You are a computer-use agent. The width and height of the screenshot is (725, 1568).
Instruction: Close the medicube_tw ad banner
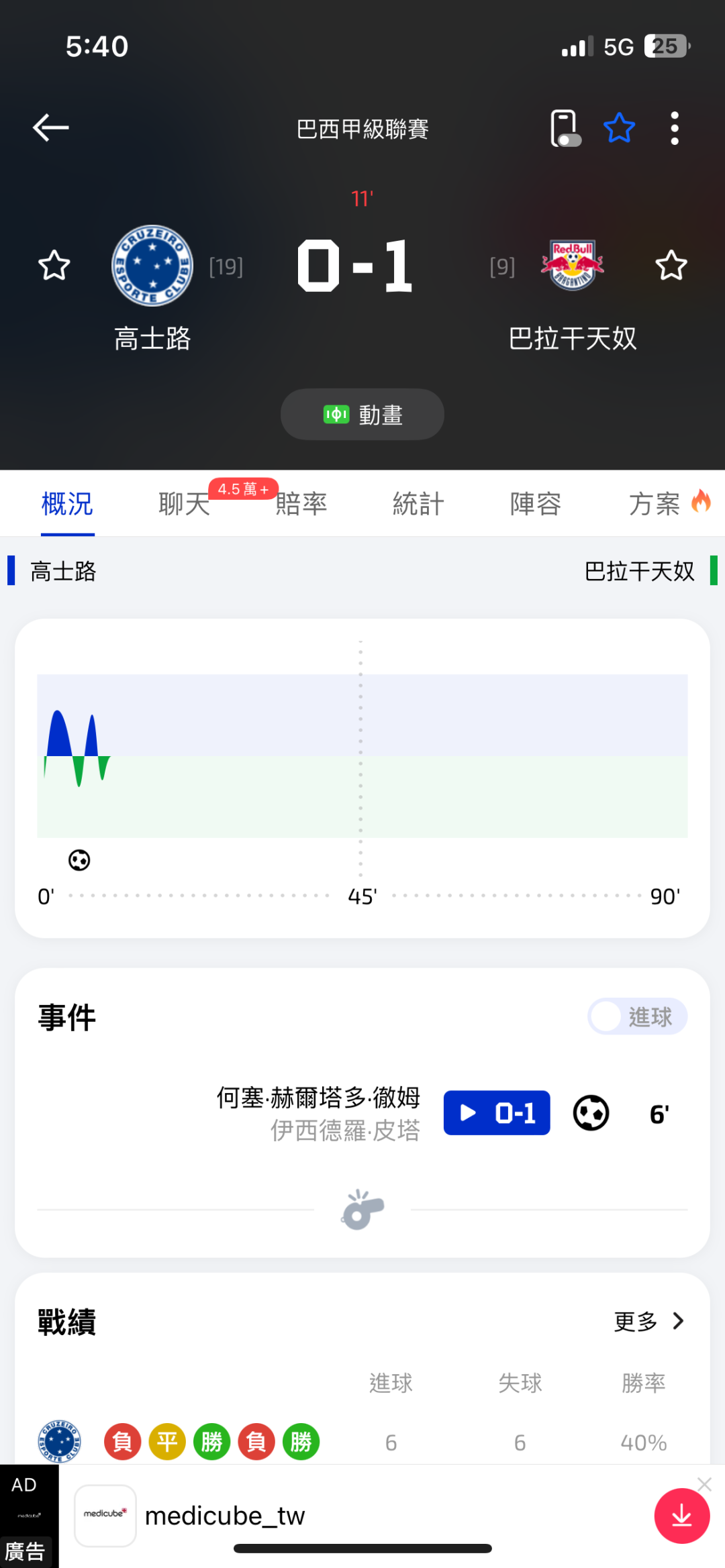(704, 1484)
